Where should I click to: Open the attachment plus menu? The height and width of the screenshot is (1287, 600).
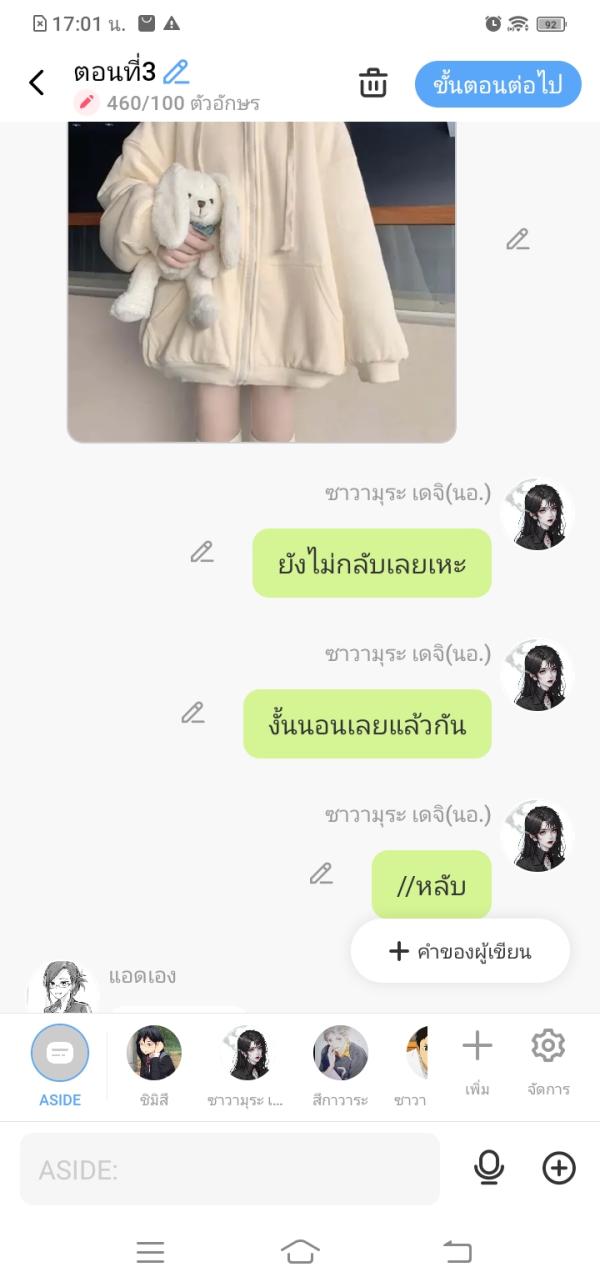[x=559, y=1168]
